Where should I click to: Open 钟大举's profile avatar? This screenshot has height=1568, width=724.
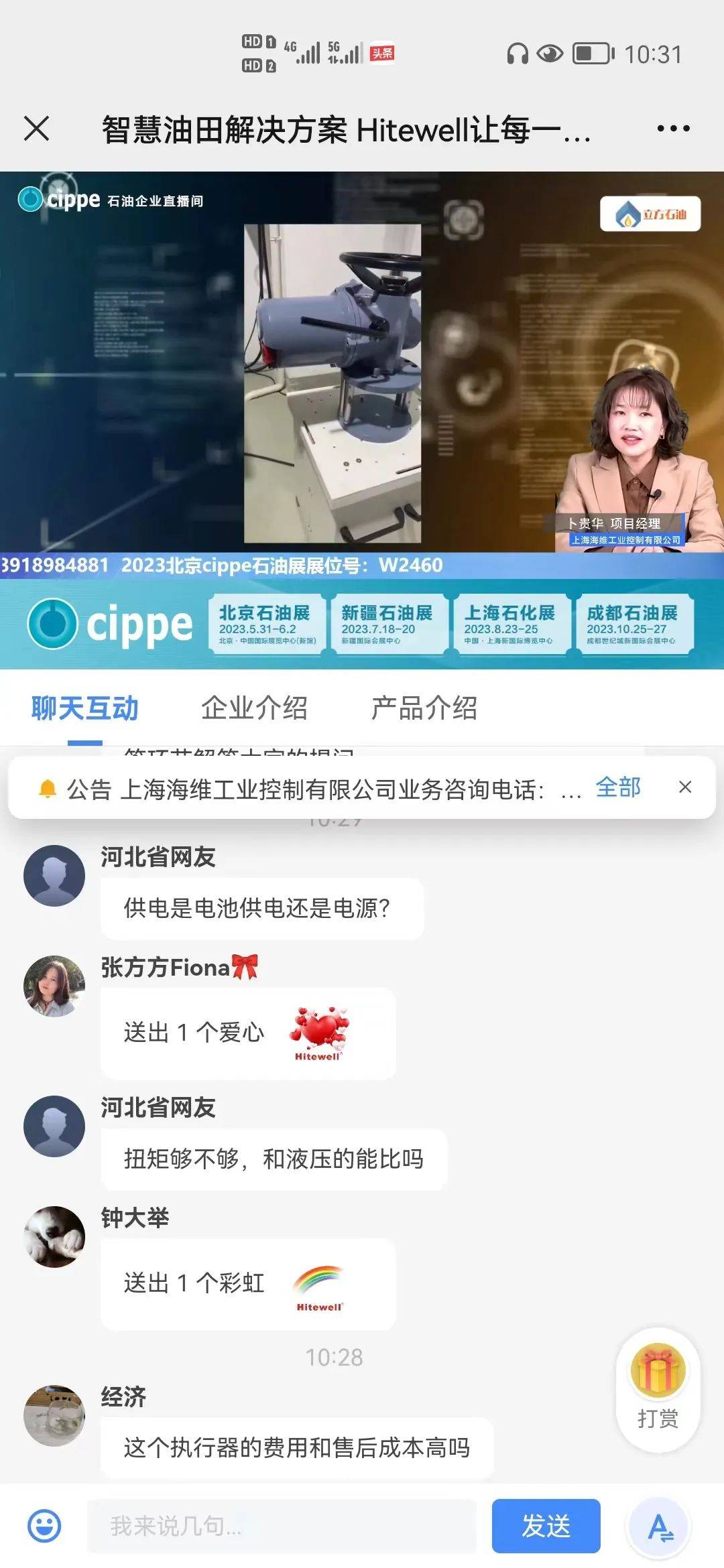coord(54,1236)
